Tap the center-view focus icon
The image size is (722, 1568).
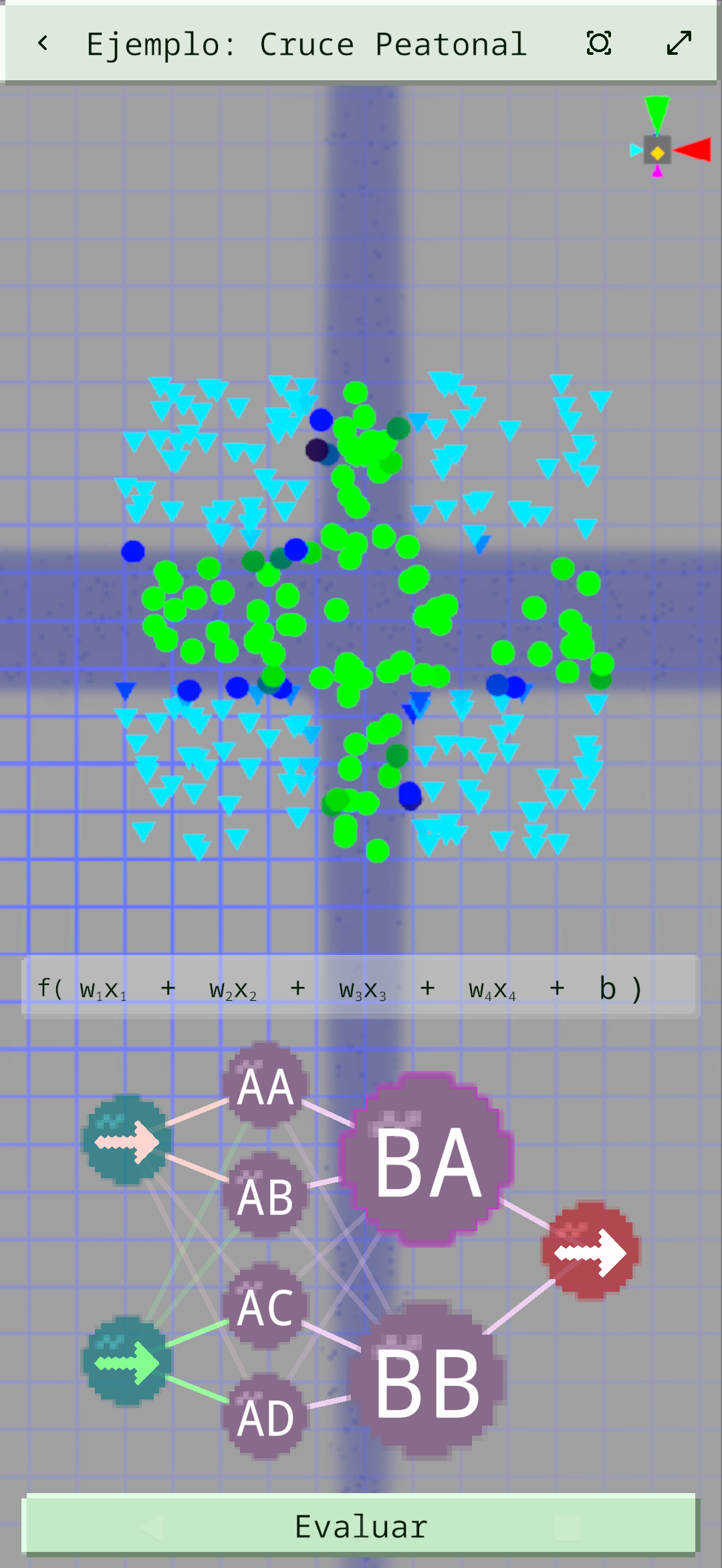pyautogui.click(x=598, y=43)
